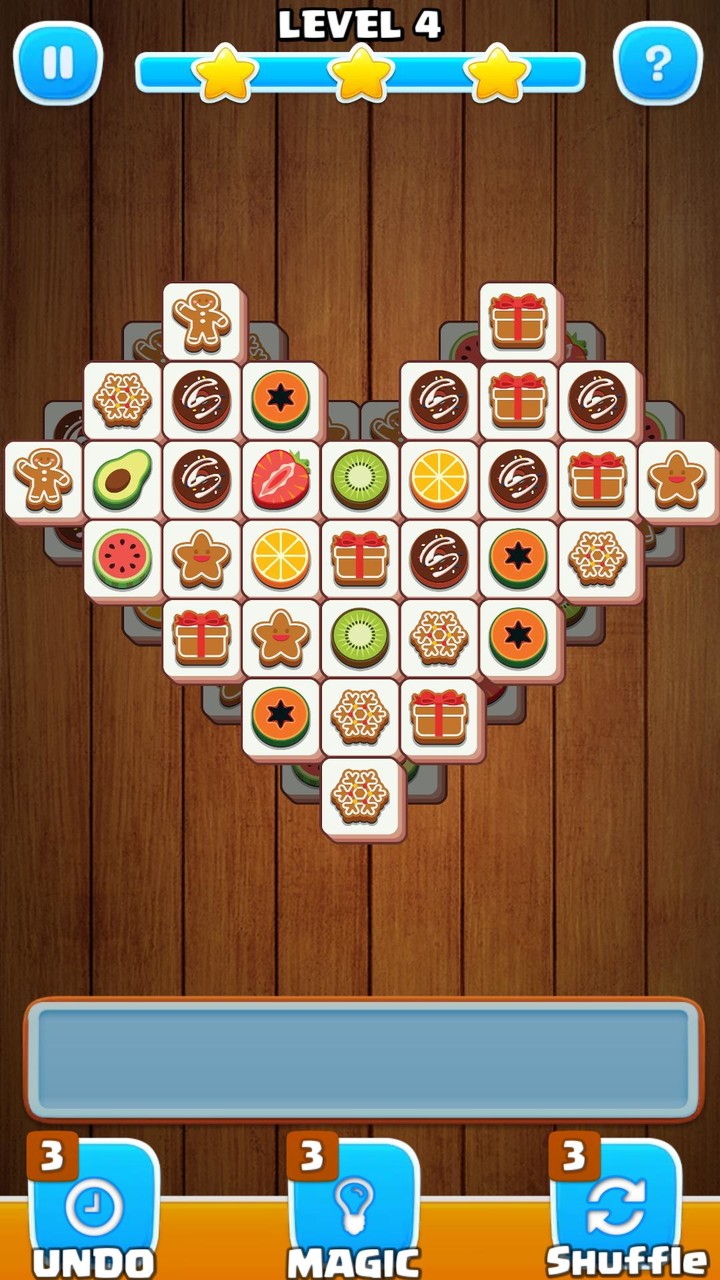The image size is (720, 1280).
Task: Tap the chocolate swirl cookie next to the snowflake
Action: pyautogui.click(x=202, y=397)
